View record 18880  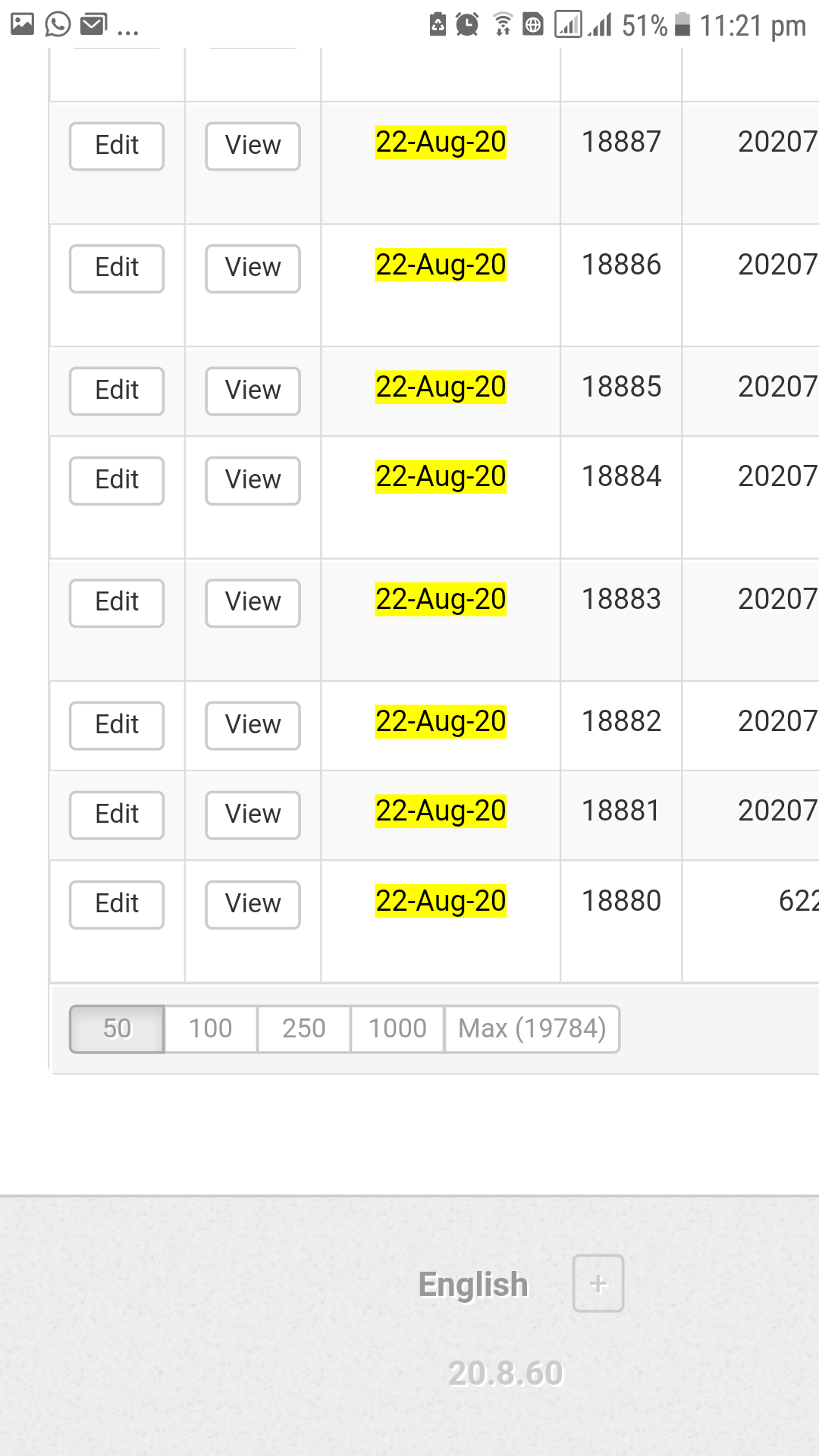(x=253, y=904)
